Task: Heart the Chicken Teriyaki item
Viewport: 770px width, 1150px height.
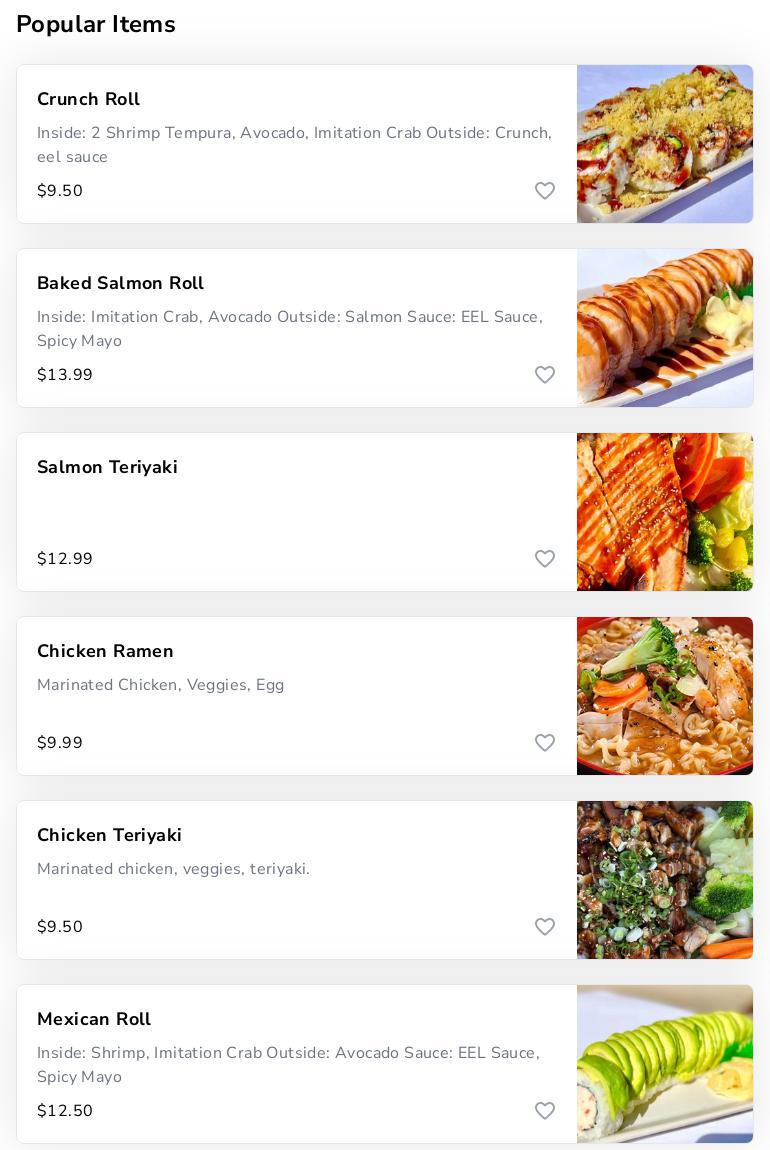Action: (x=545, y=927)
